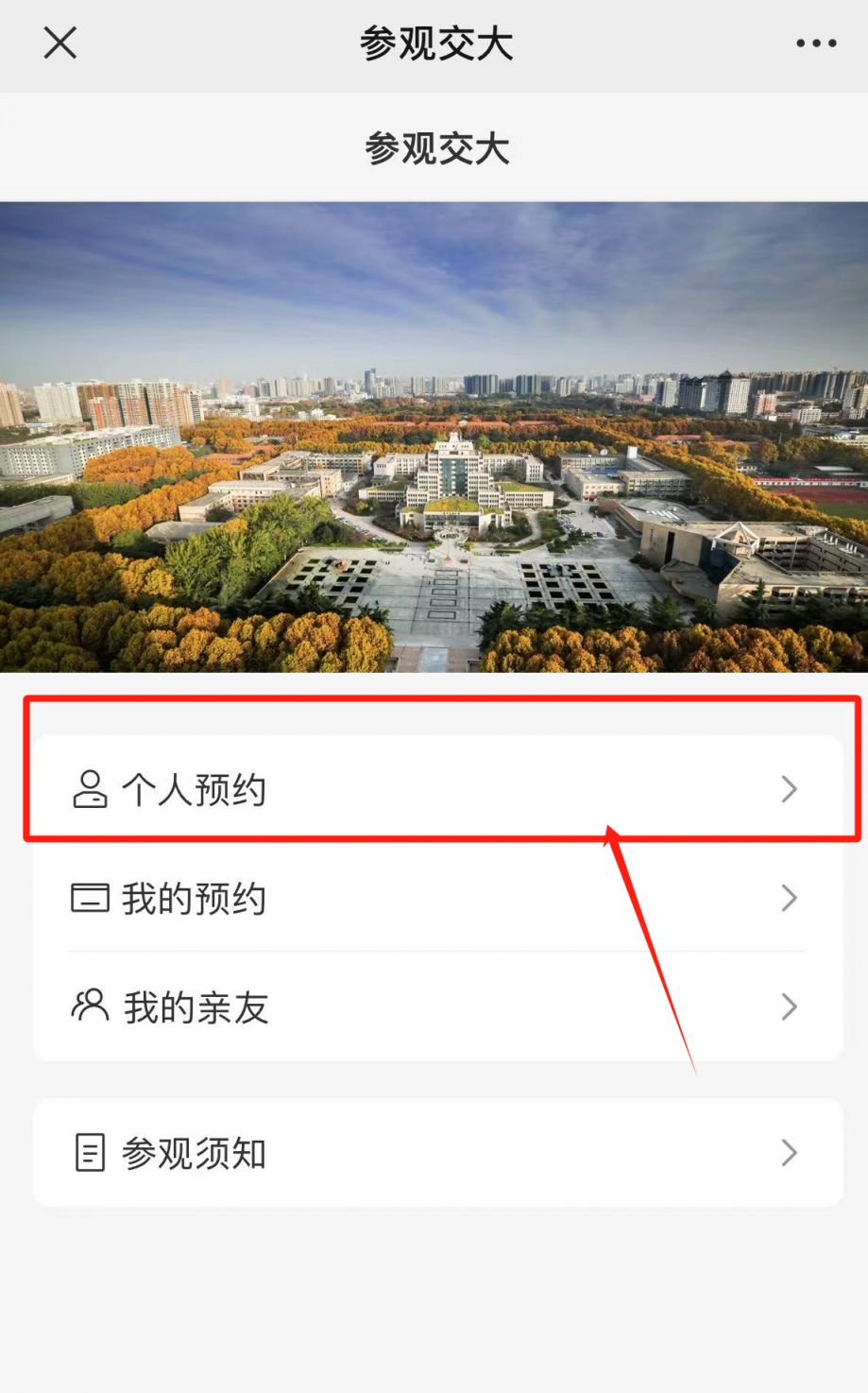Open 个人预约 to book a visit
868x1393 pixels.
[436, 789]
